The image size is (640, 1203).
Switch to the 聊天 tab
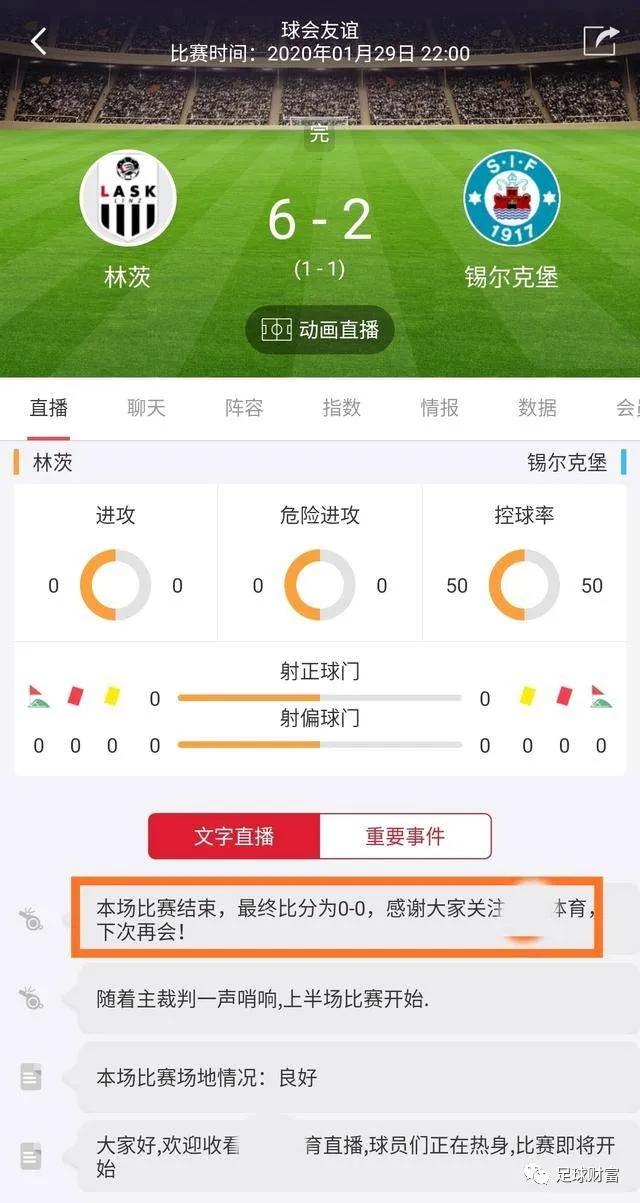point(146,408)
